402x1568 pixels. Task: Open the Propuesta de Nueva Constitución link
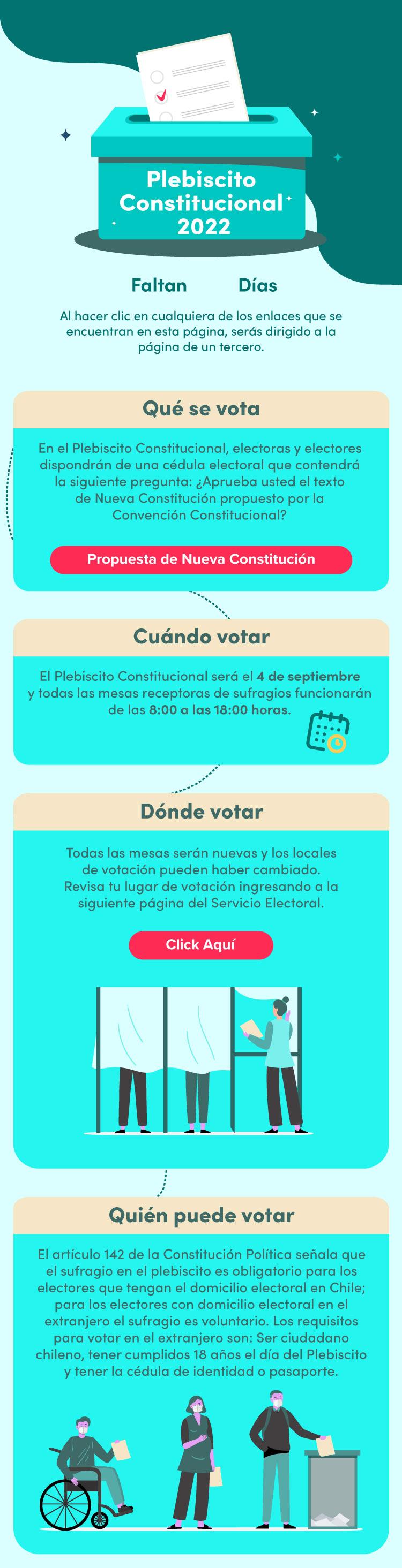(201, 559)
